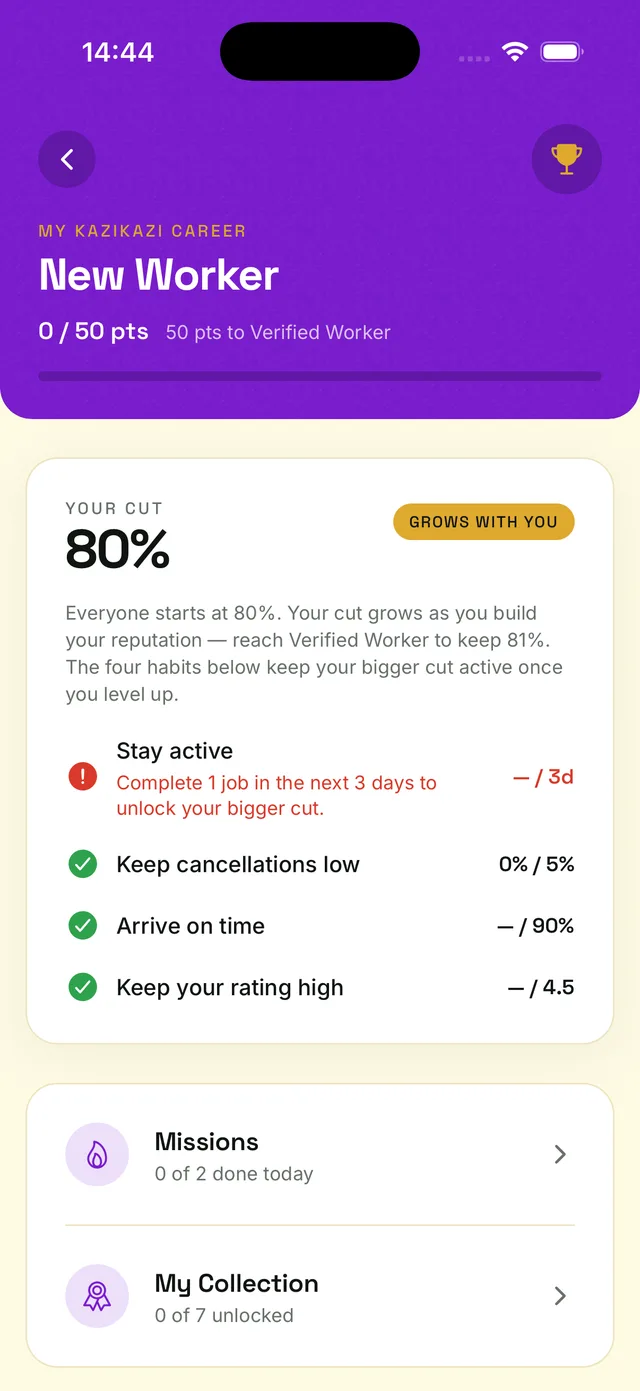This screenshot has height=1391, width=640.
Task: Open the Missions row
Action: click(320, 1155)
